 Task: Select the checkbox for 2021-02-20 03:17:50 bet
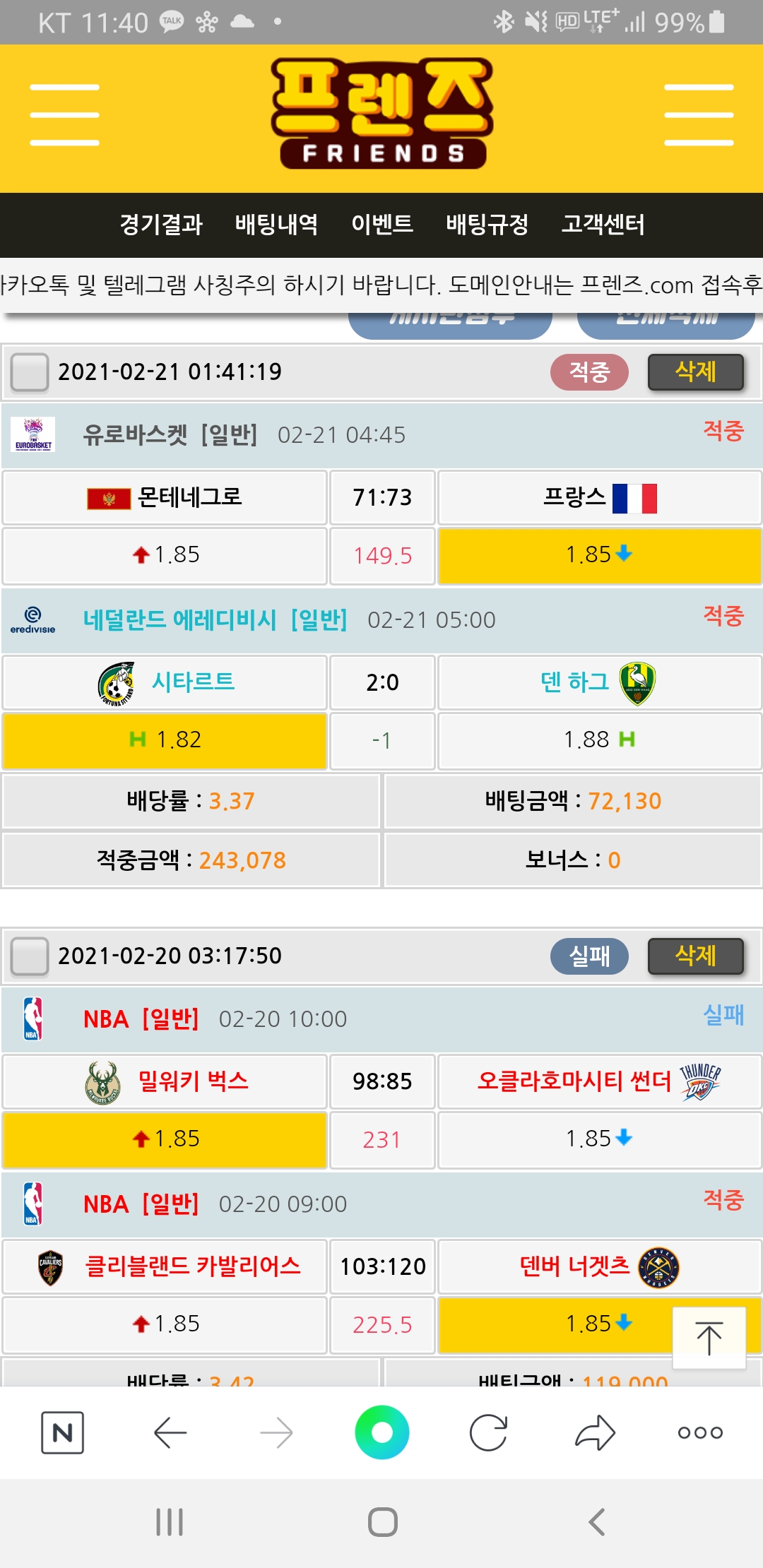point(30,956)
